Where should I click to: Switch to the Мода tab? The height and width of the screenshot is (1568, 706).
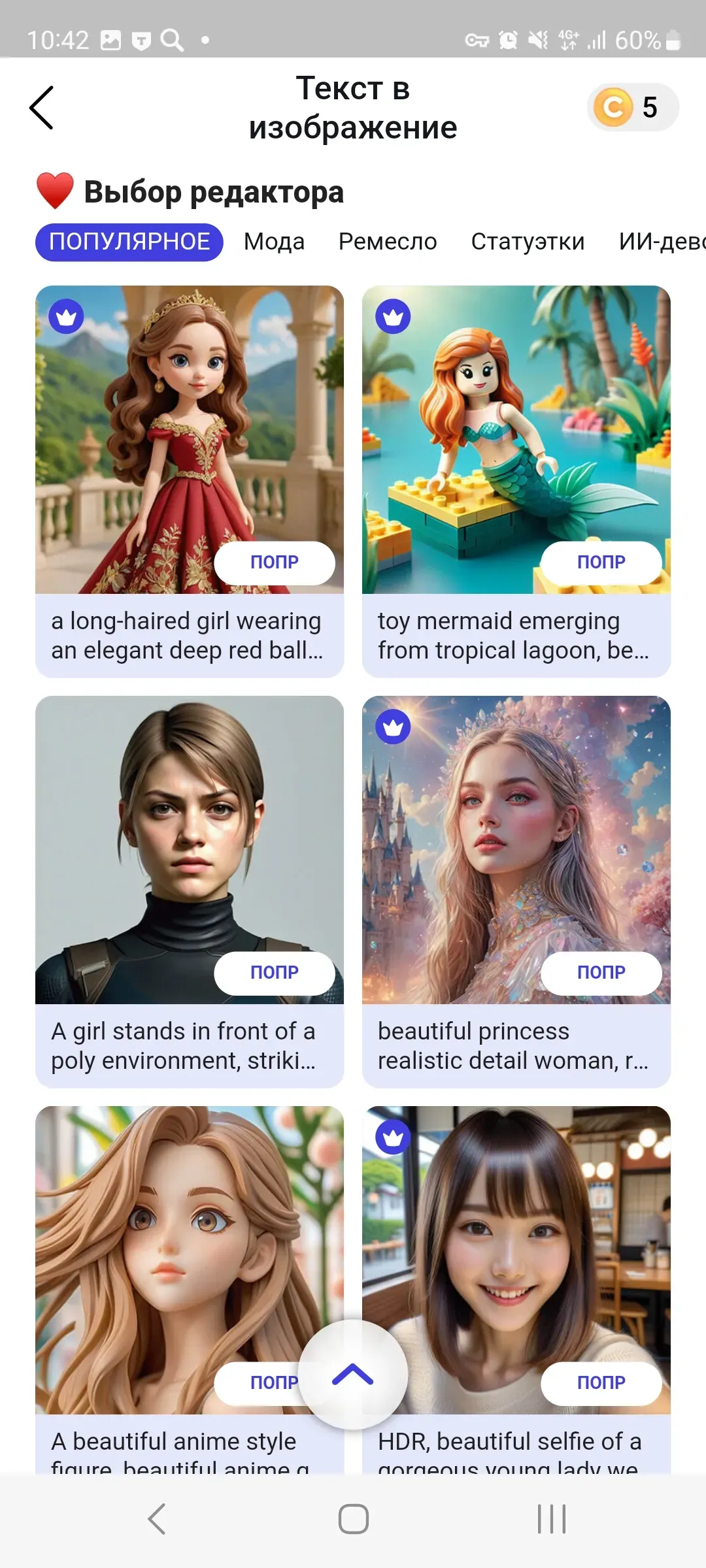(x=274, y=242)
